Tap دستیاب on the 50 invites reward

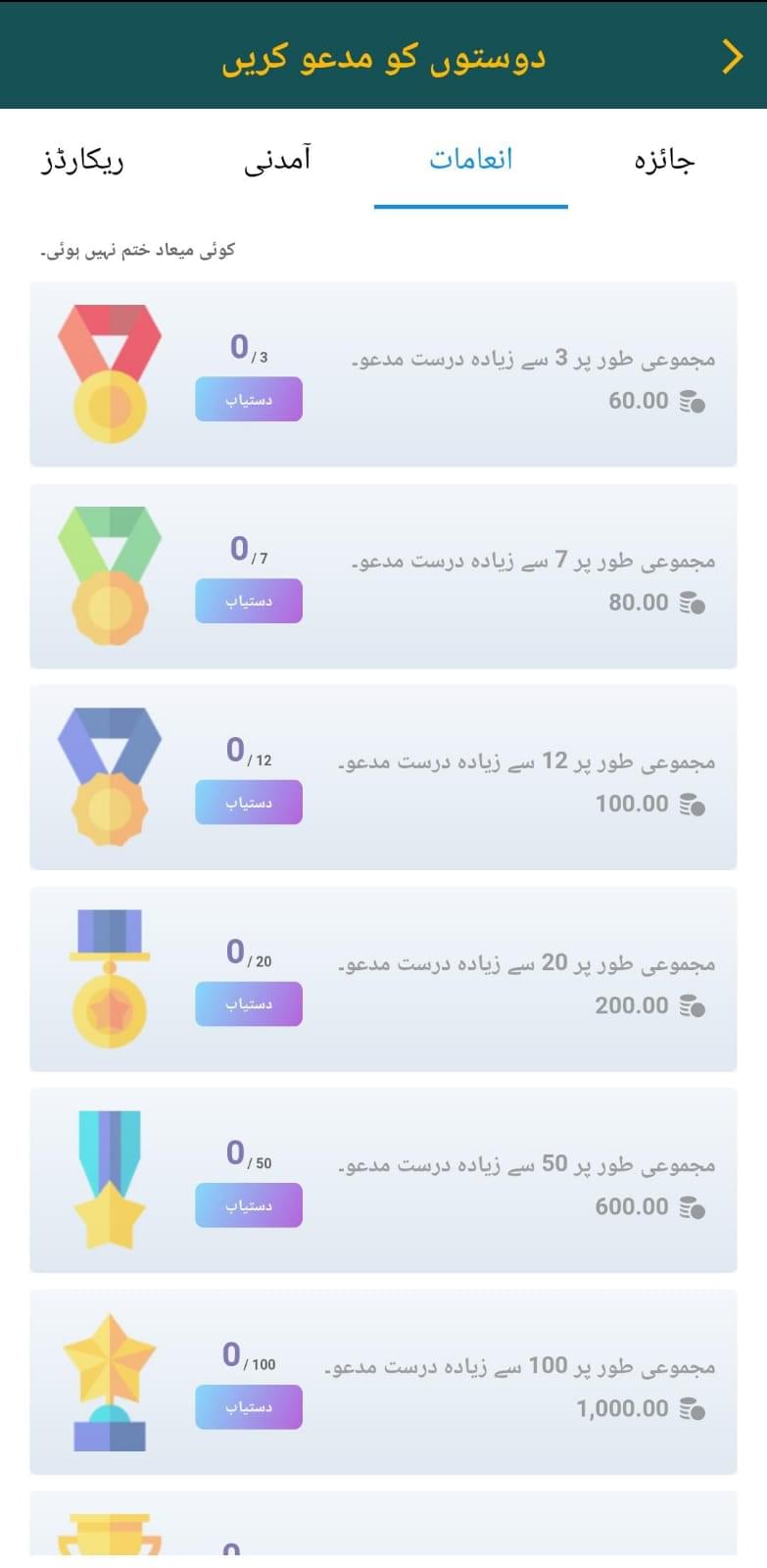point(249,1205)
